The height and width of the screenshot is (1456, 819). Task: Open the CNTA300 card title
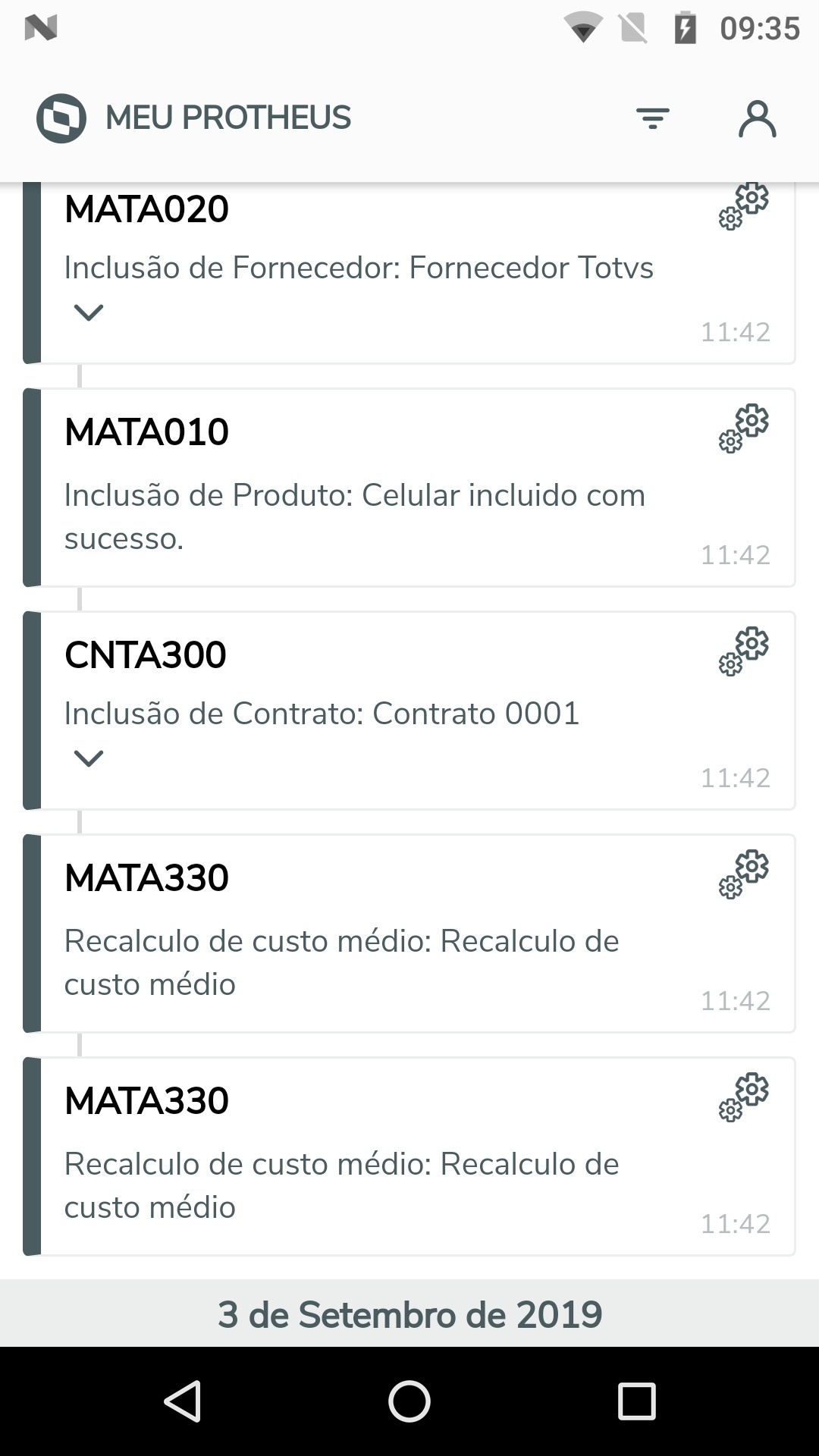(x=145, y=655)
